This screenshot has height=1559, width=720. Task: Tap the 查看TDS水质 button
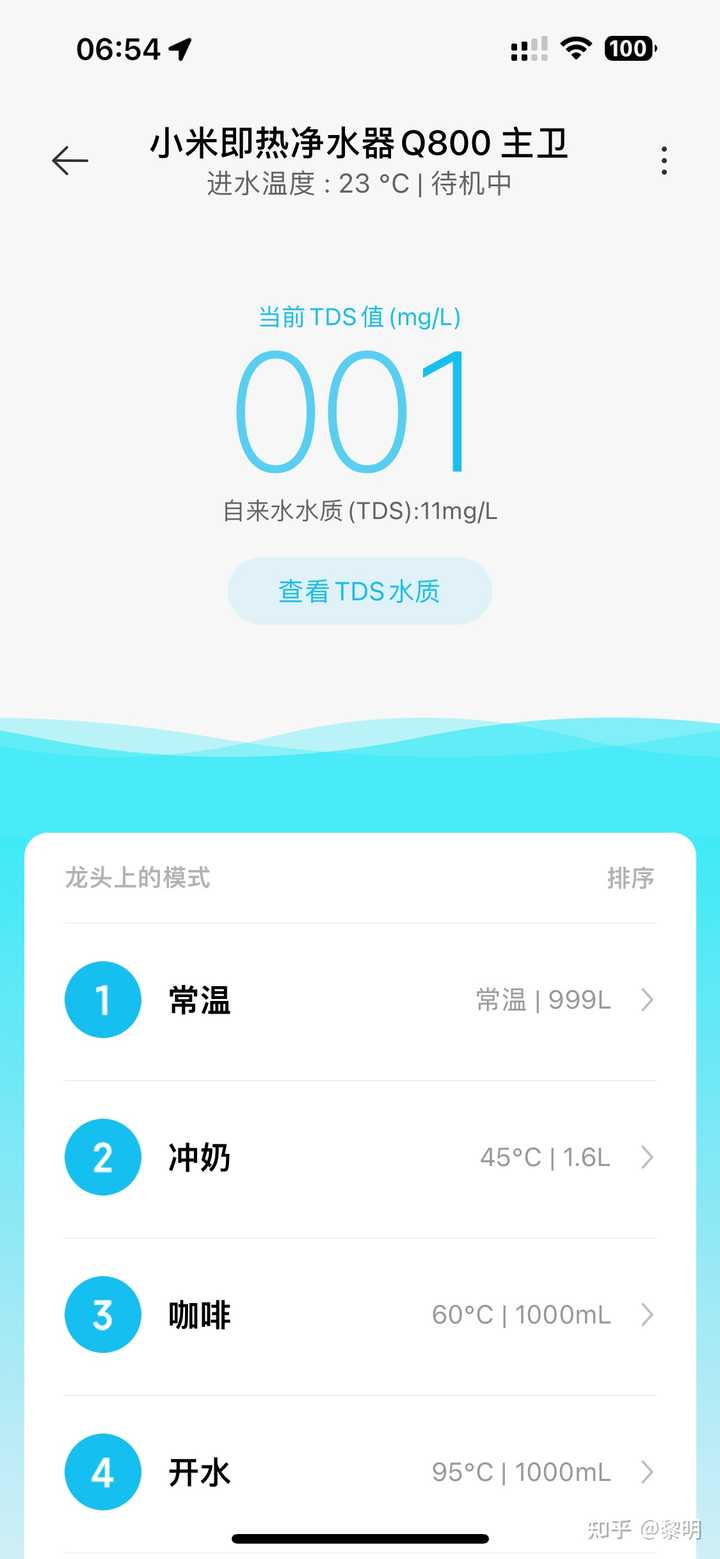click(359, 591)
